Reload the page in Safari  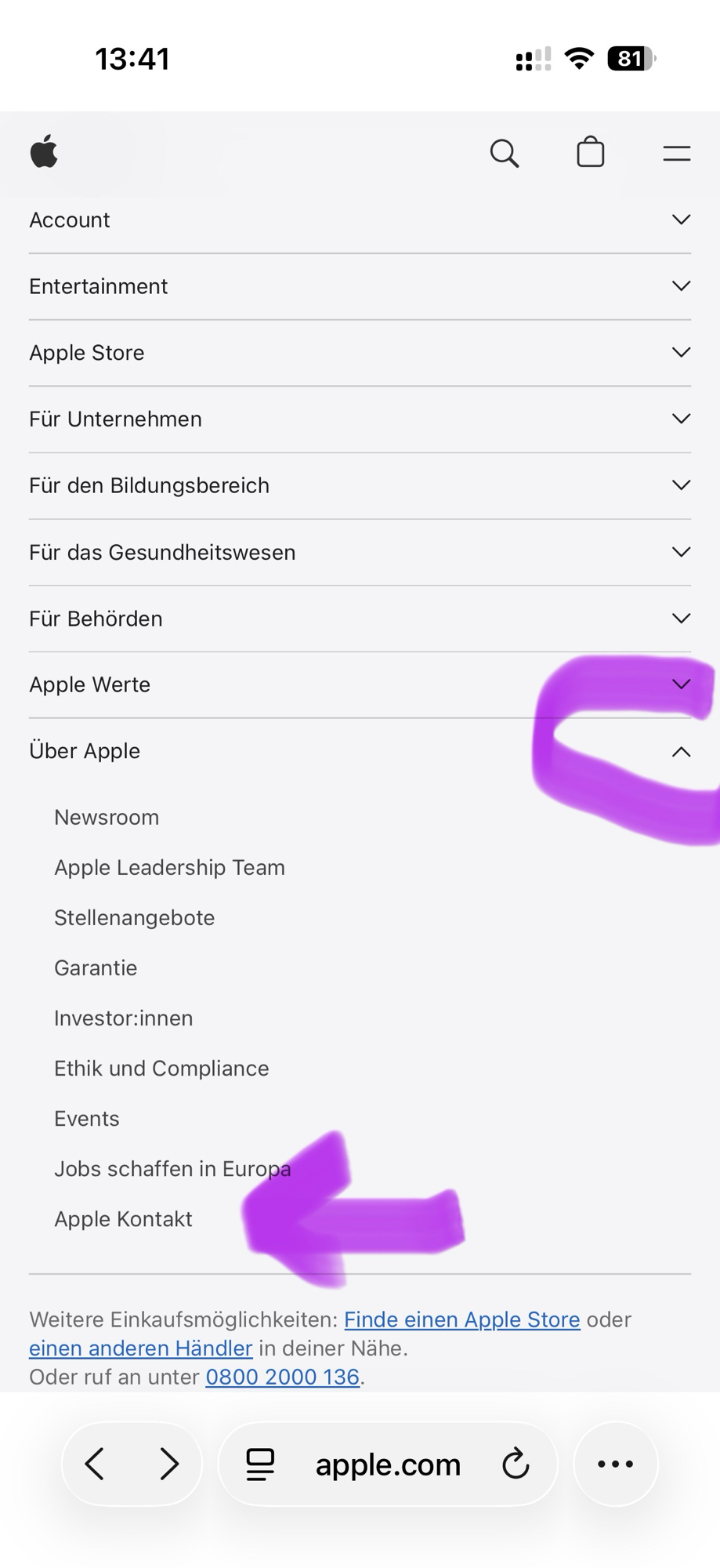pos(516,1464)
